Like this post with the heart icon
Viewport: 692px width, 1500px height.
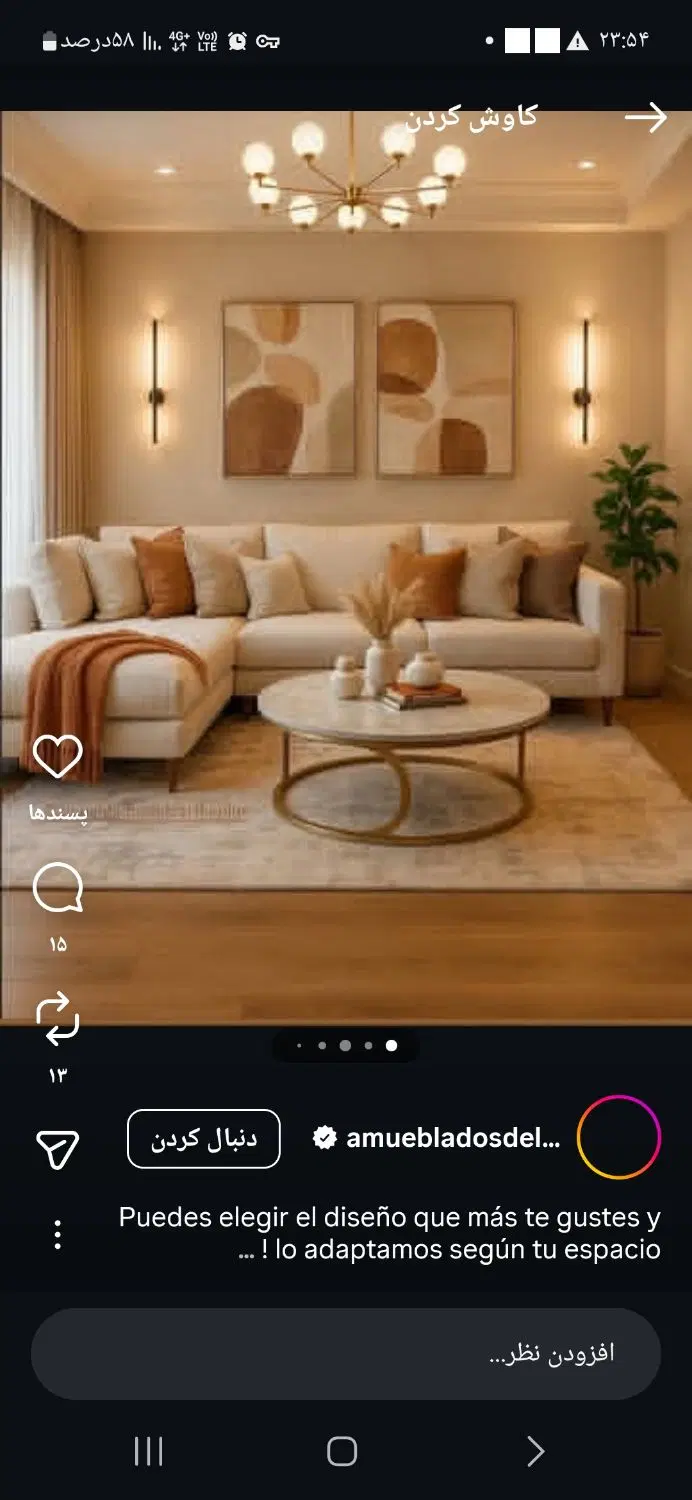(x=58, y=757)
